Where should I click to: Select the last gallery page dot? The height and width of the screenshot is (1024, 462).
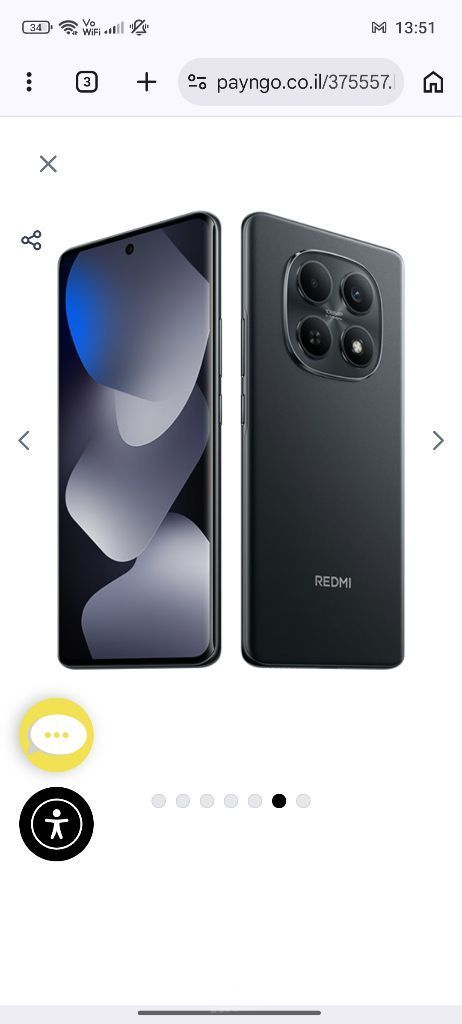coord(303,801)
